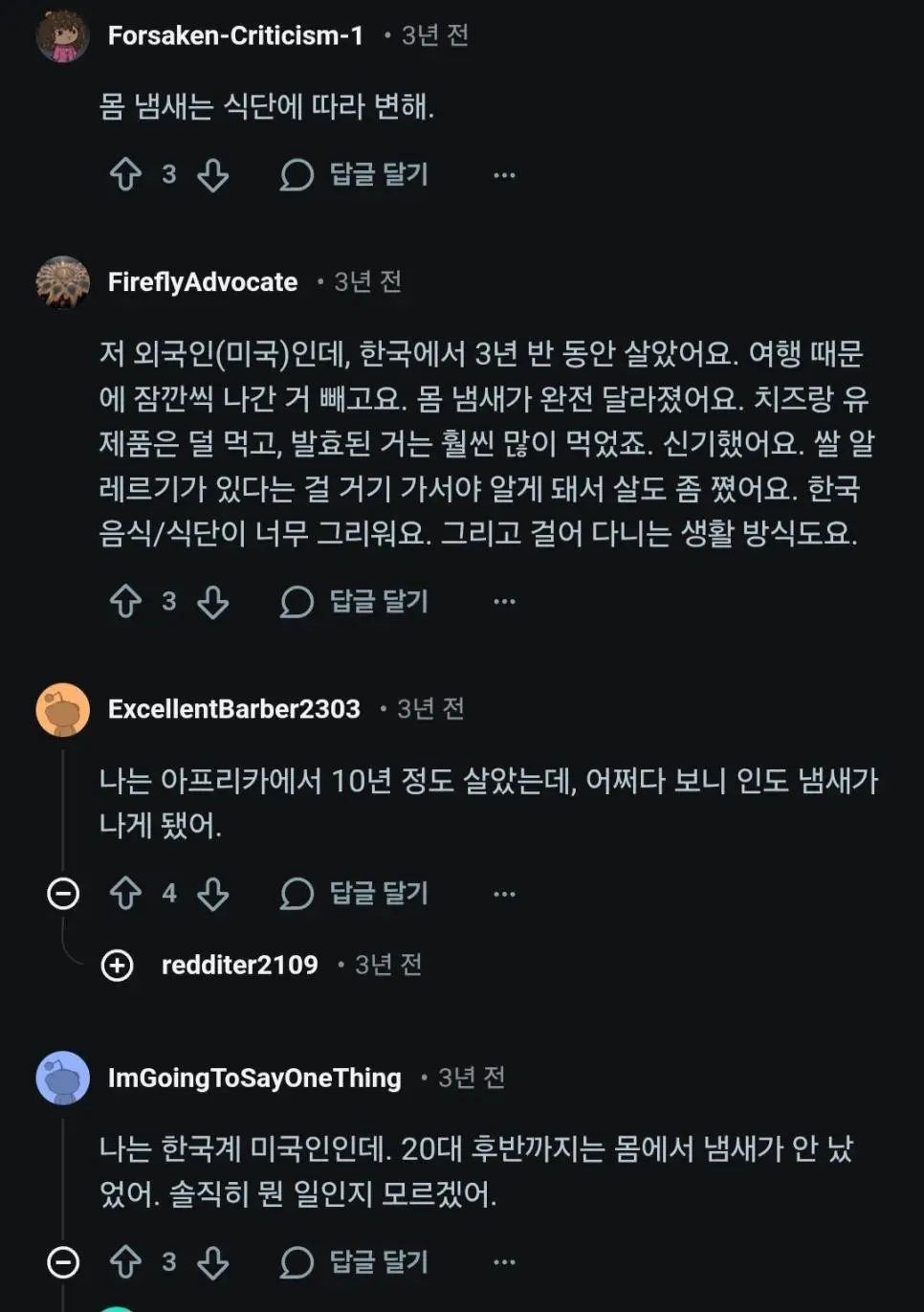The image size is (924, 1312).
Task: Click redditer2109's username
Action: click(239, 966)
